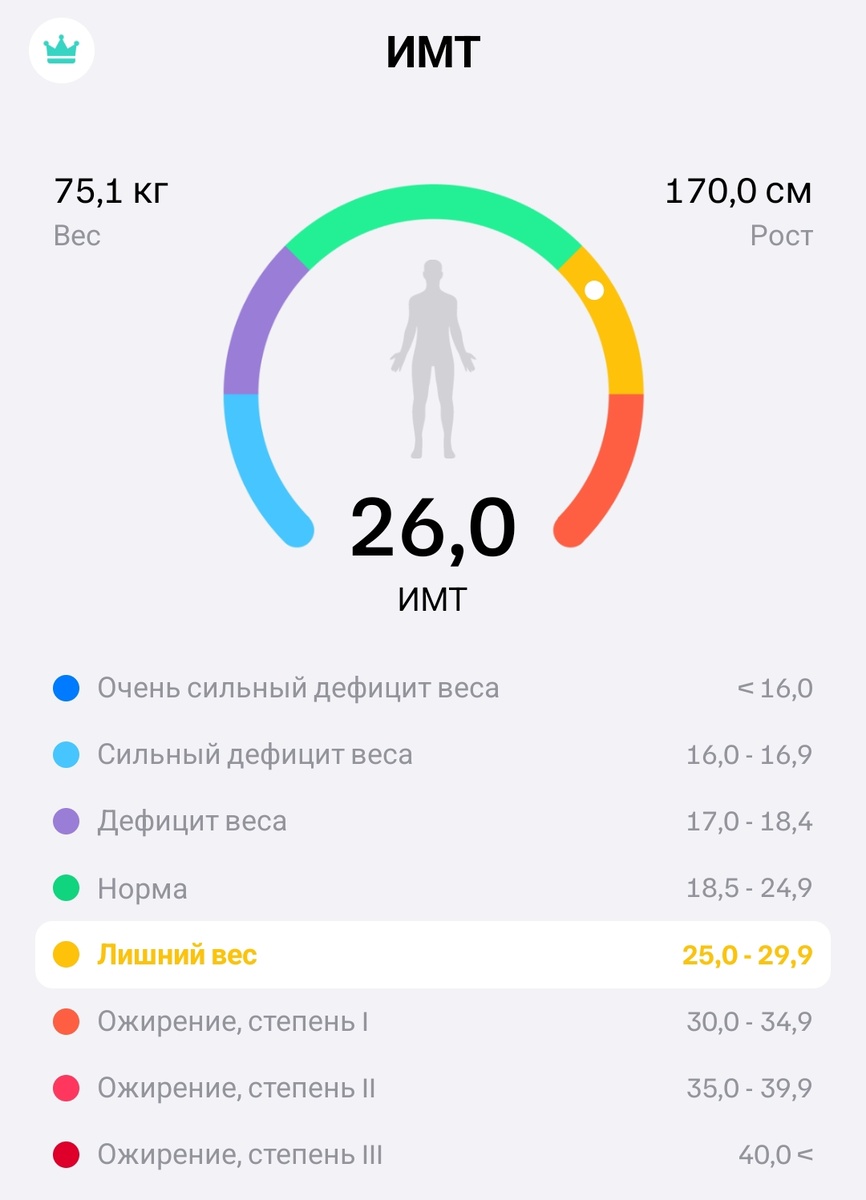Screen dimensions: 866x1200
Task: Open the premium crown icon
Action: [x=62, y=49]
